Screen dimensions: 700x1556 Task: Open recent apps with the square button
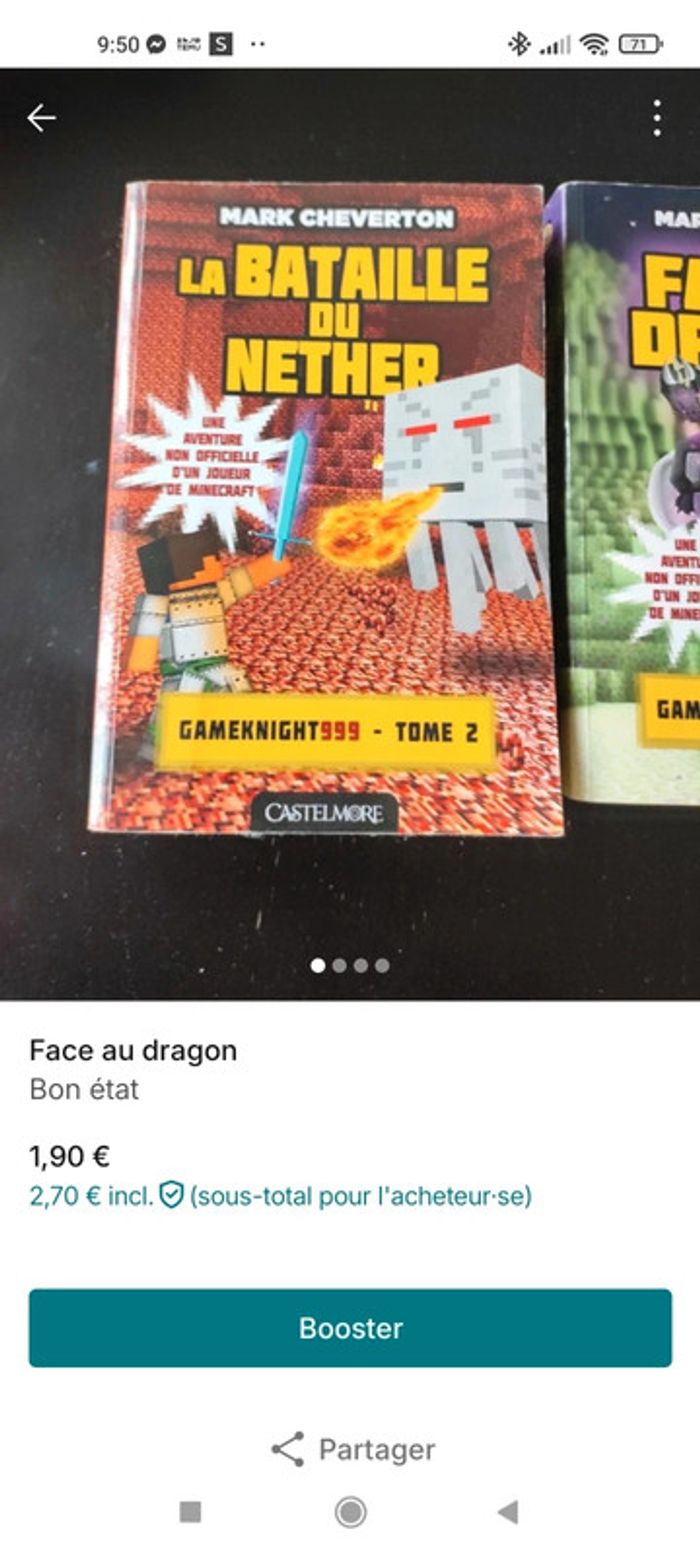[x=190, y=1512]
